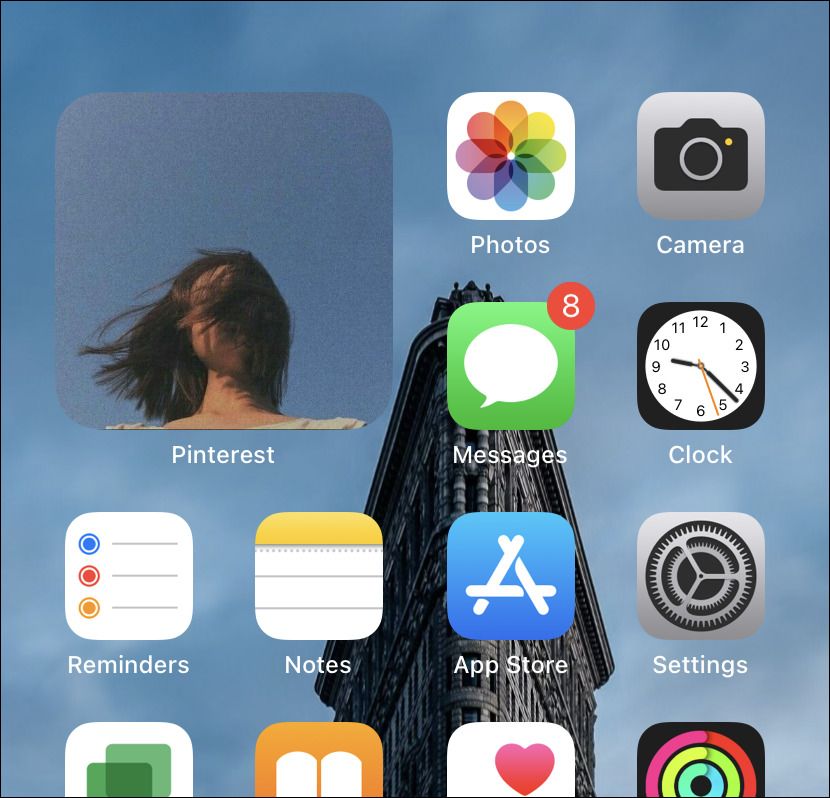Launch the Fitness activity rings app
This screenshot has height=798, width=830.
click(x=700, y=762)
